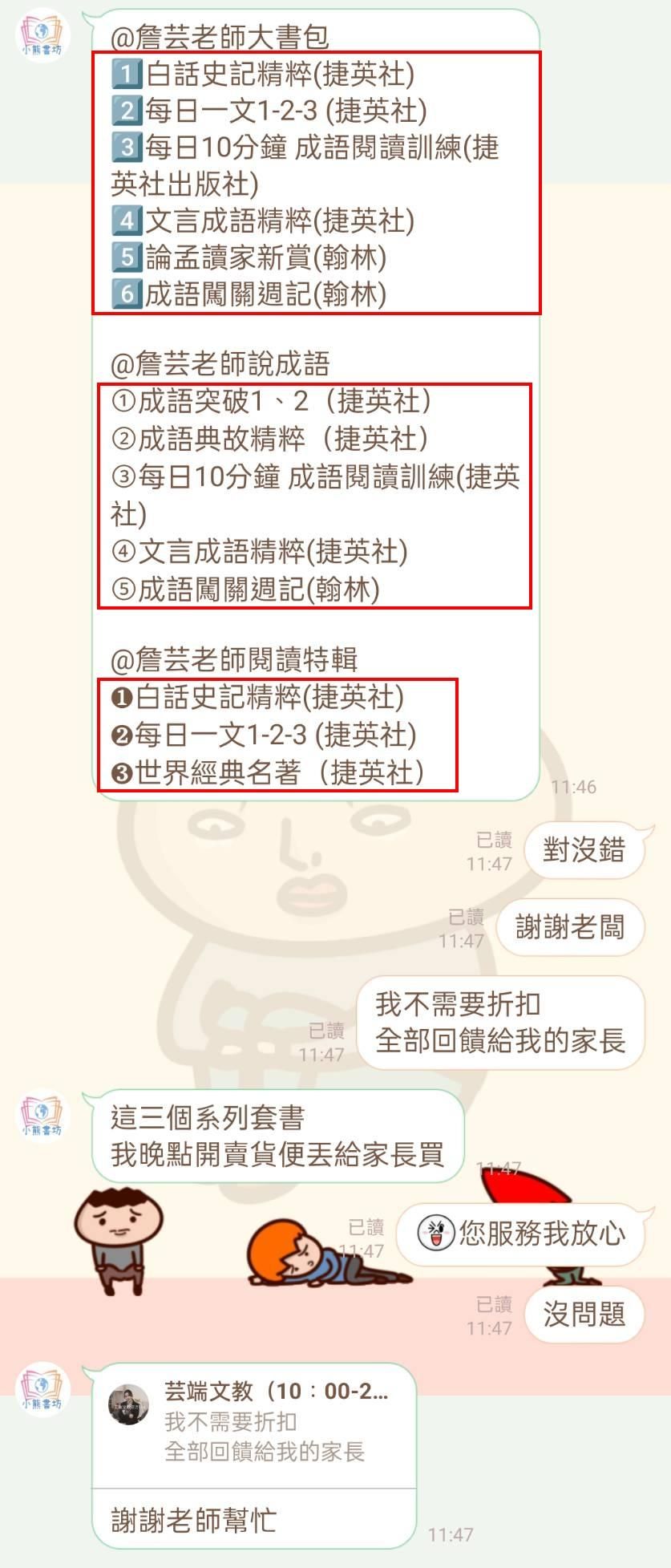Tap sender avatar beside 這三個系列套書 message

coord(42,1116)
